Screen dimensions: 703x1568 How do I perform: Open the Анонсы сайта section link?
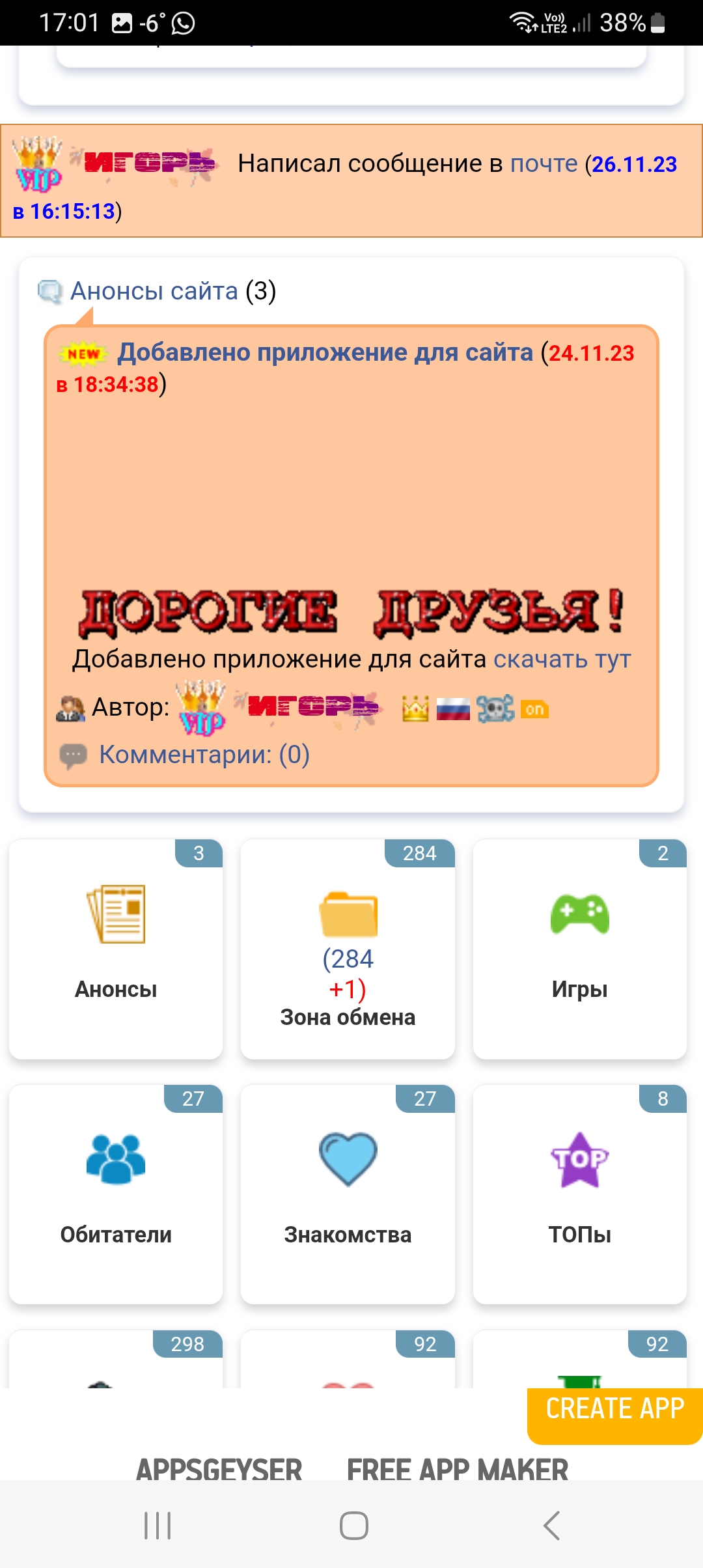tap(154, 291)
